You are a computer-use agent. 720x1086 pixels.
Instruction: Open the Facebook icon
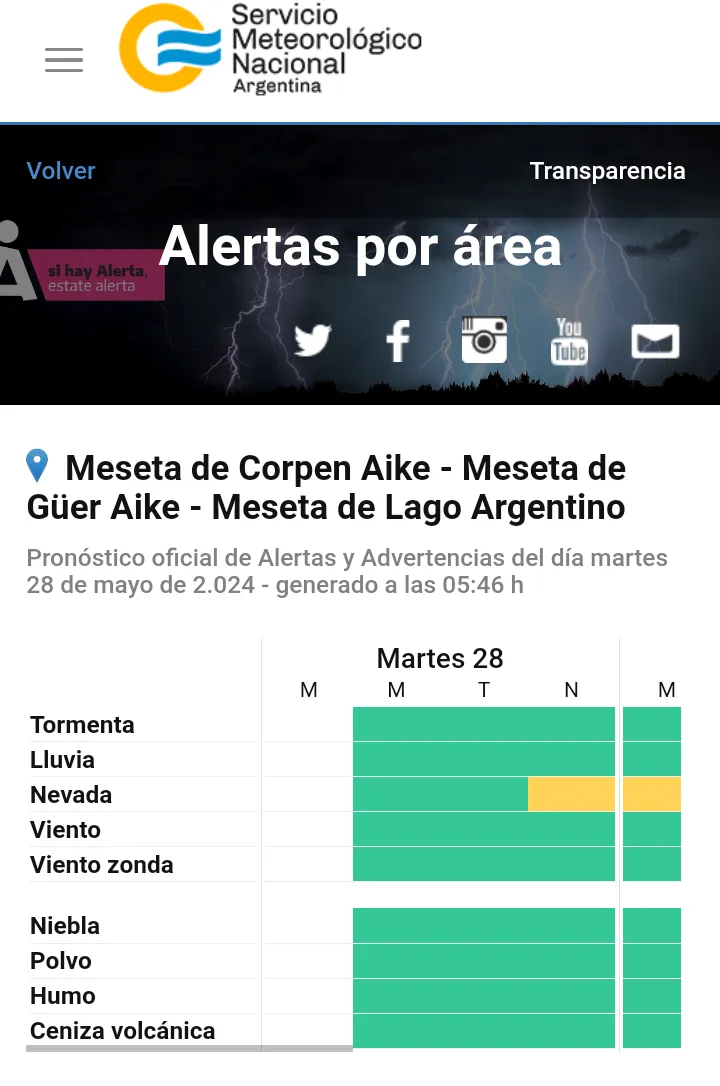click(398, 341)
